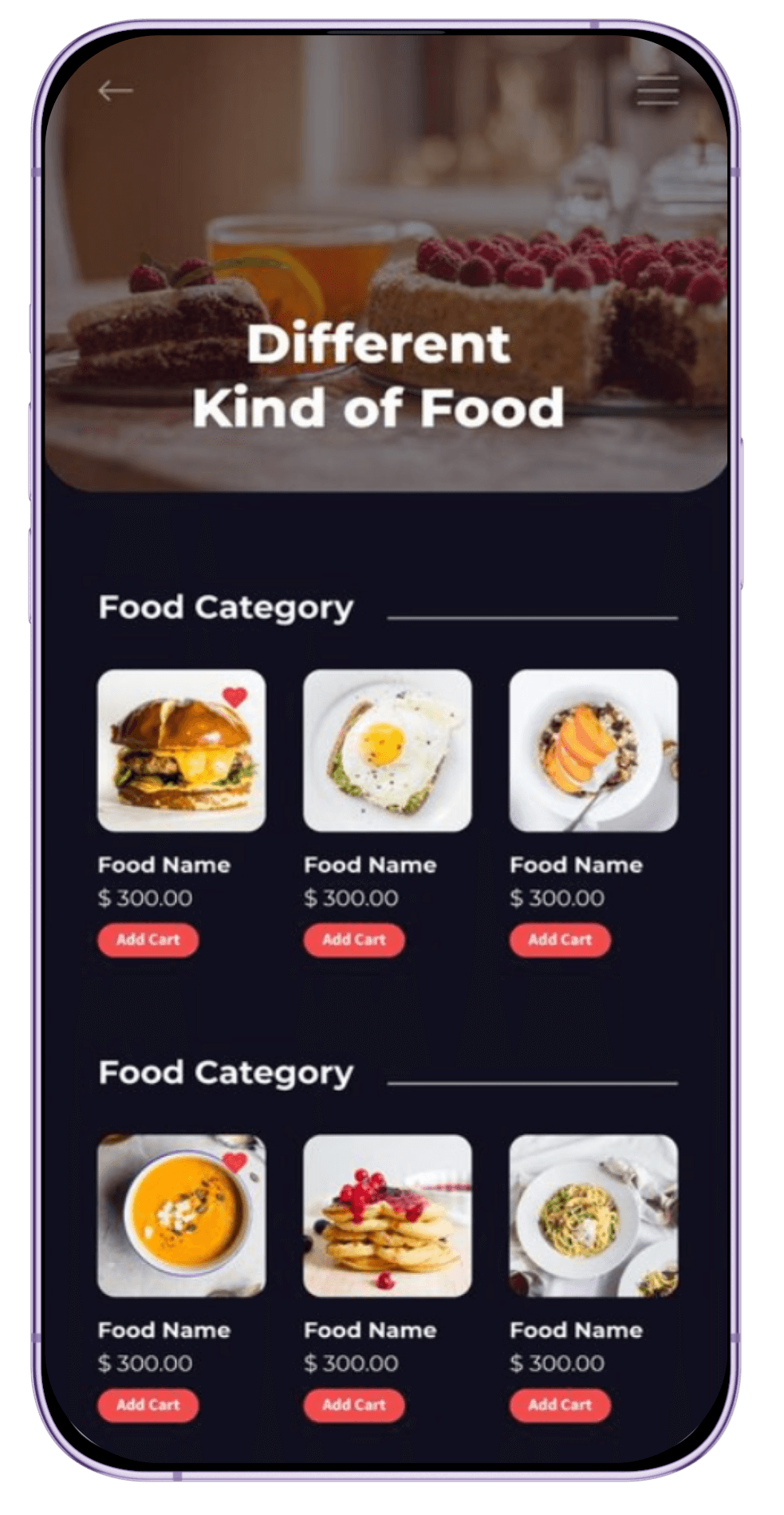784x1515 pixels.
Task: Unfavorite the burger with heart icon
Action: coord(234,697)
